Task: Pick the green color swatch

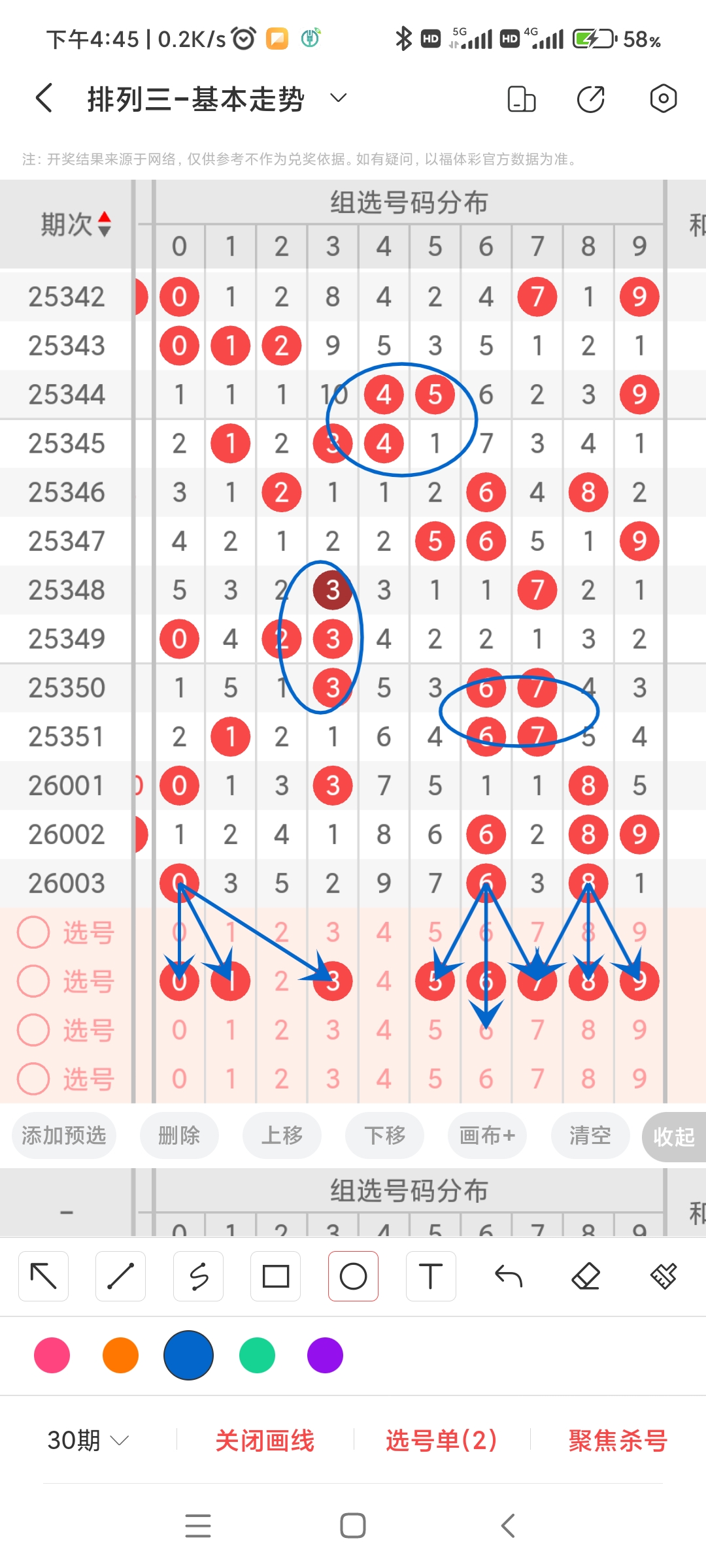Action: (257, 1356)
